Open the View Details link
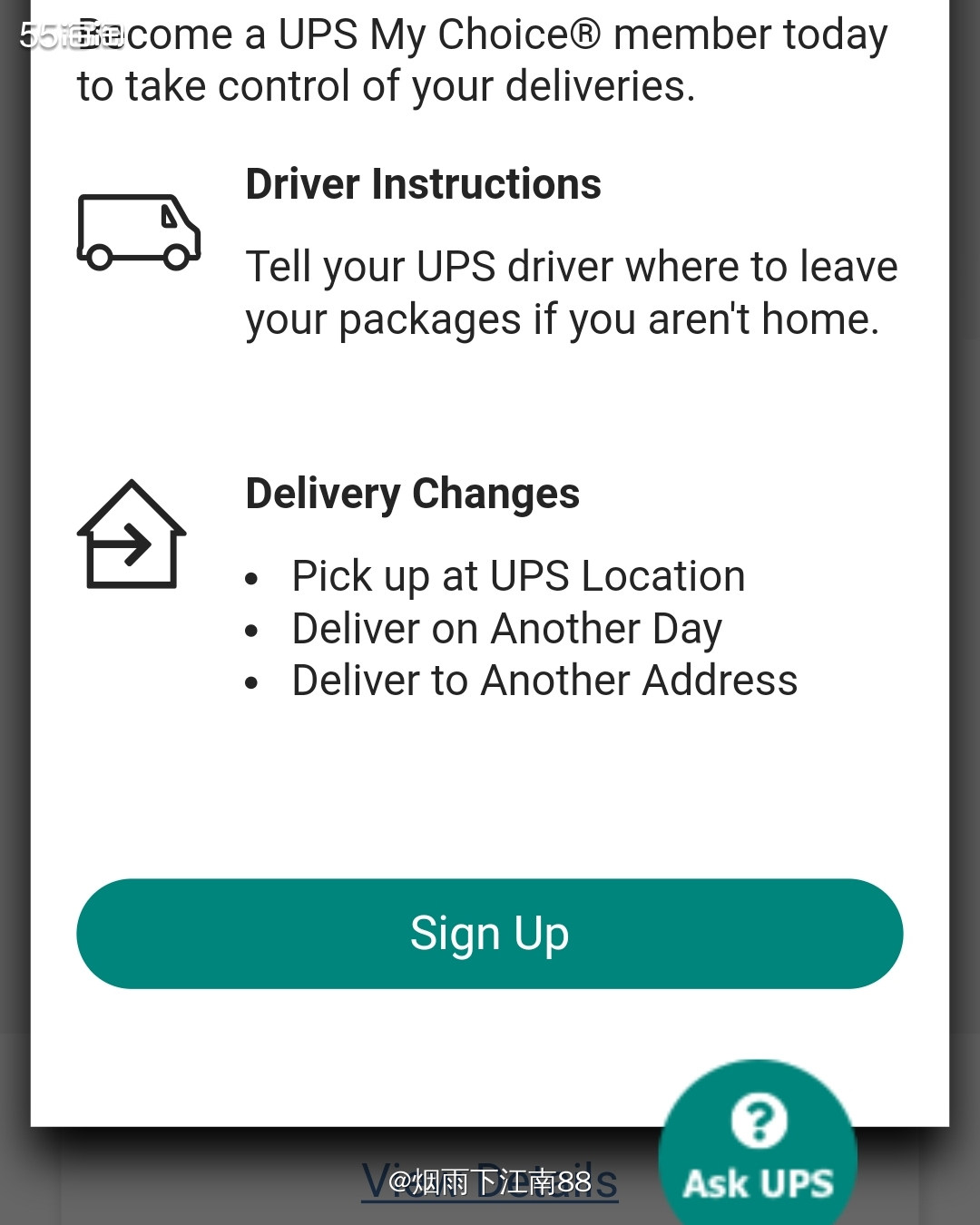 [x=489, y=1181]
